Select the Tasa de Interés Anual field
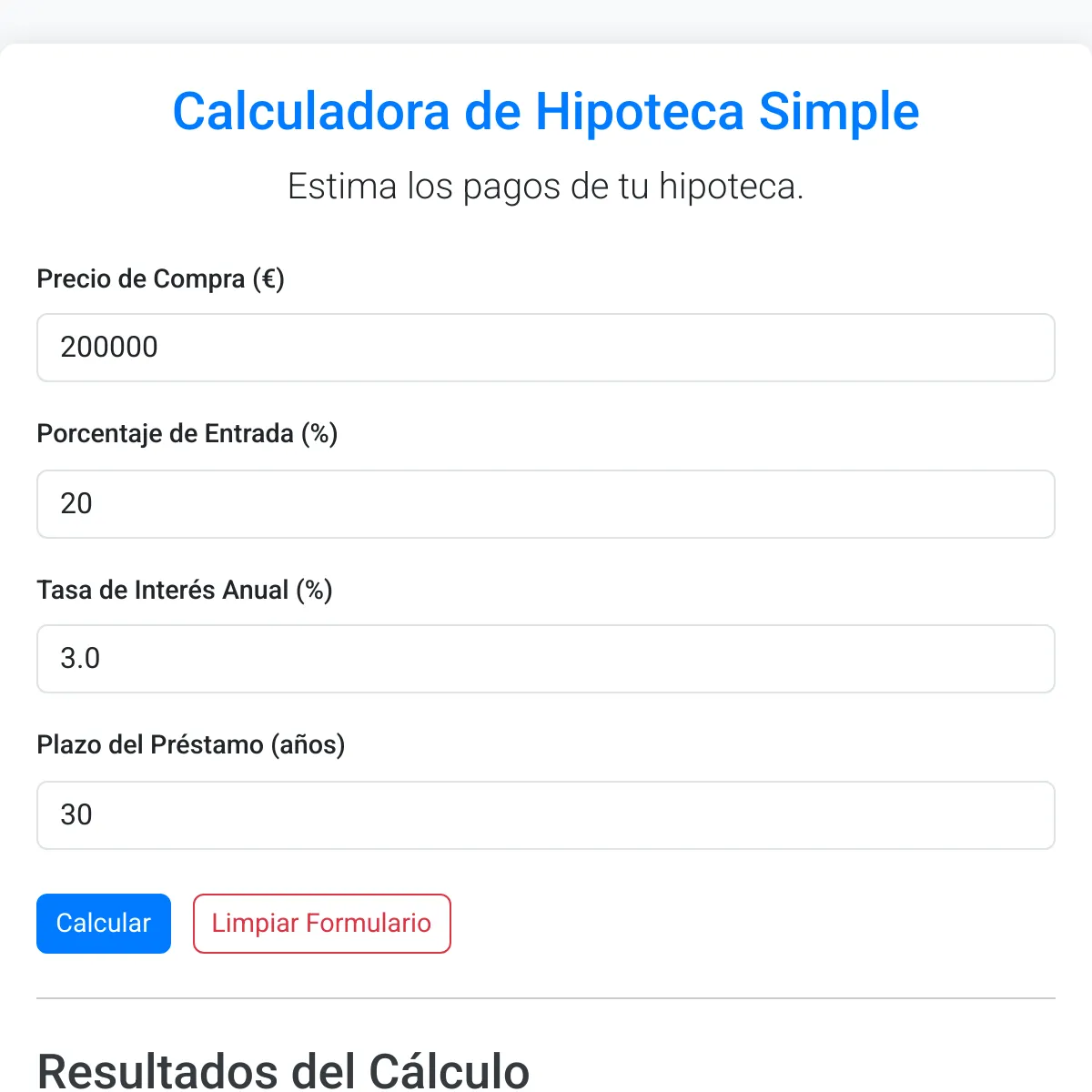 click(x=546, y=659)
